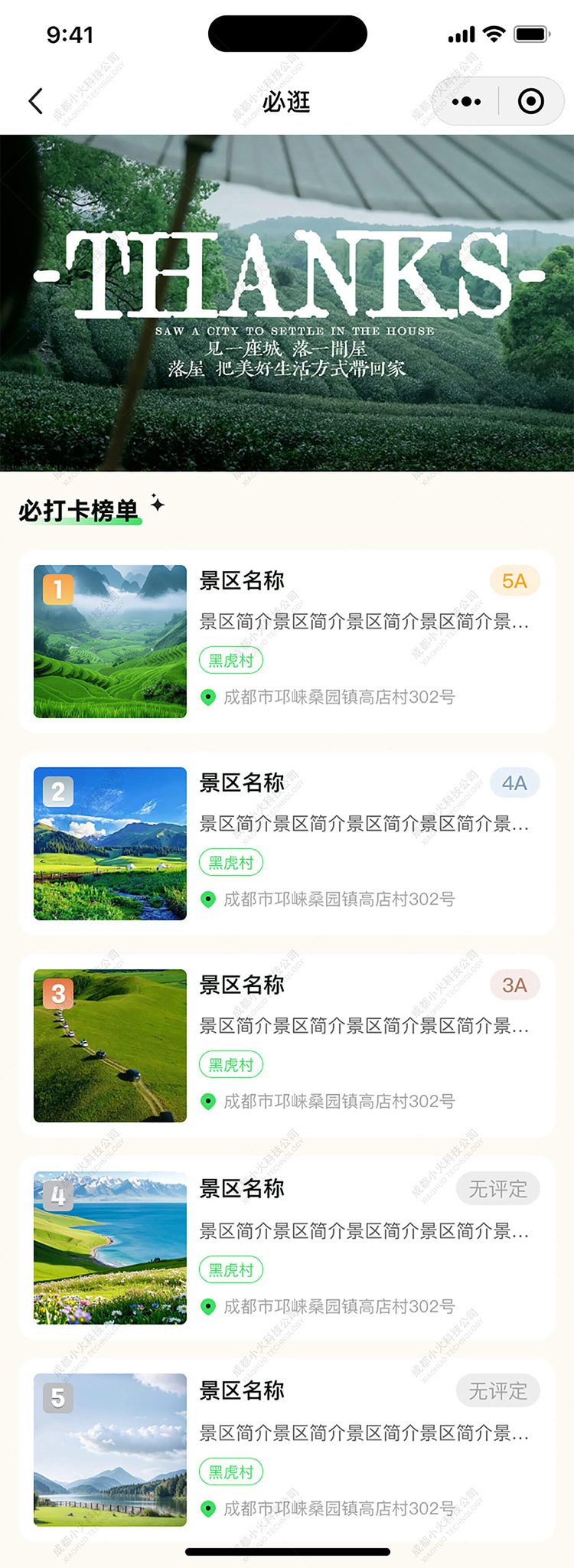This screenshot has height=1568, width=574.
Task: Select the 3A rating badge
Action: coord(515,985)
